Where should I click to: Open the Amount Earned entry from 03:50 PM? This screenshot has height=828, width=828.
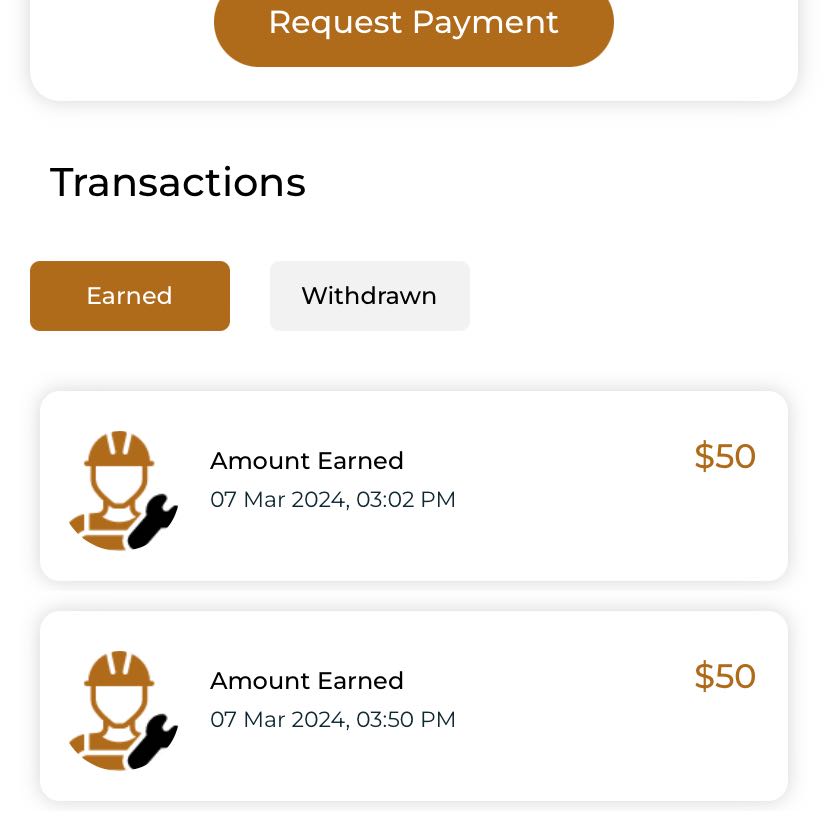click(413, 705)
